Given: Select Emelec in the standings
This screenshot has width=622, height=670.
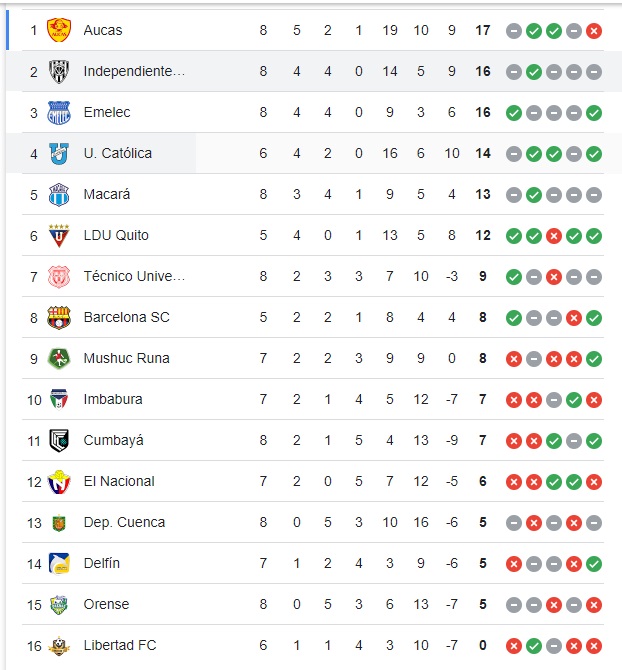Looking at the screenshot, I should [x=107, y=112].
